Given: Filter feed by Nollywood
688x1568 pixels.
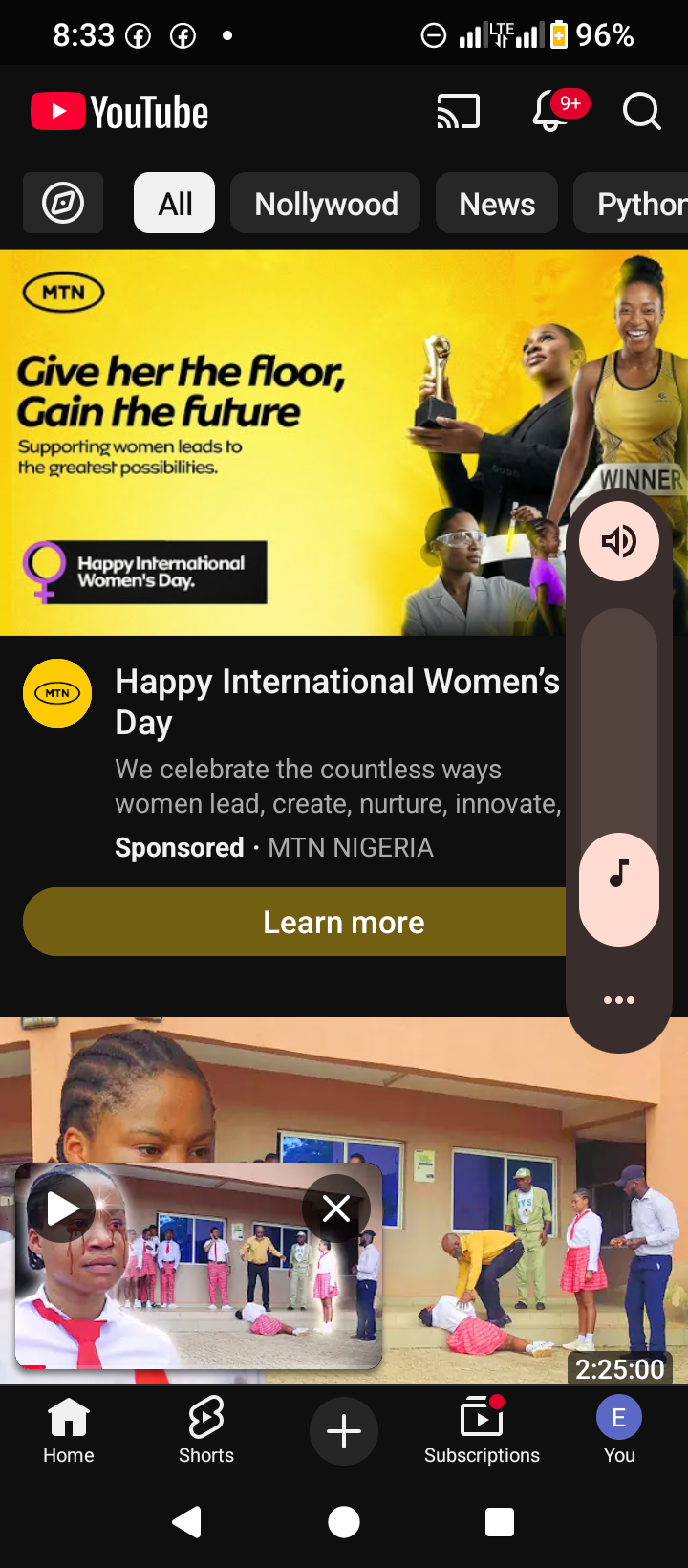Looking at the screenshot, I should point(326,204).
